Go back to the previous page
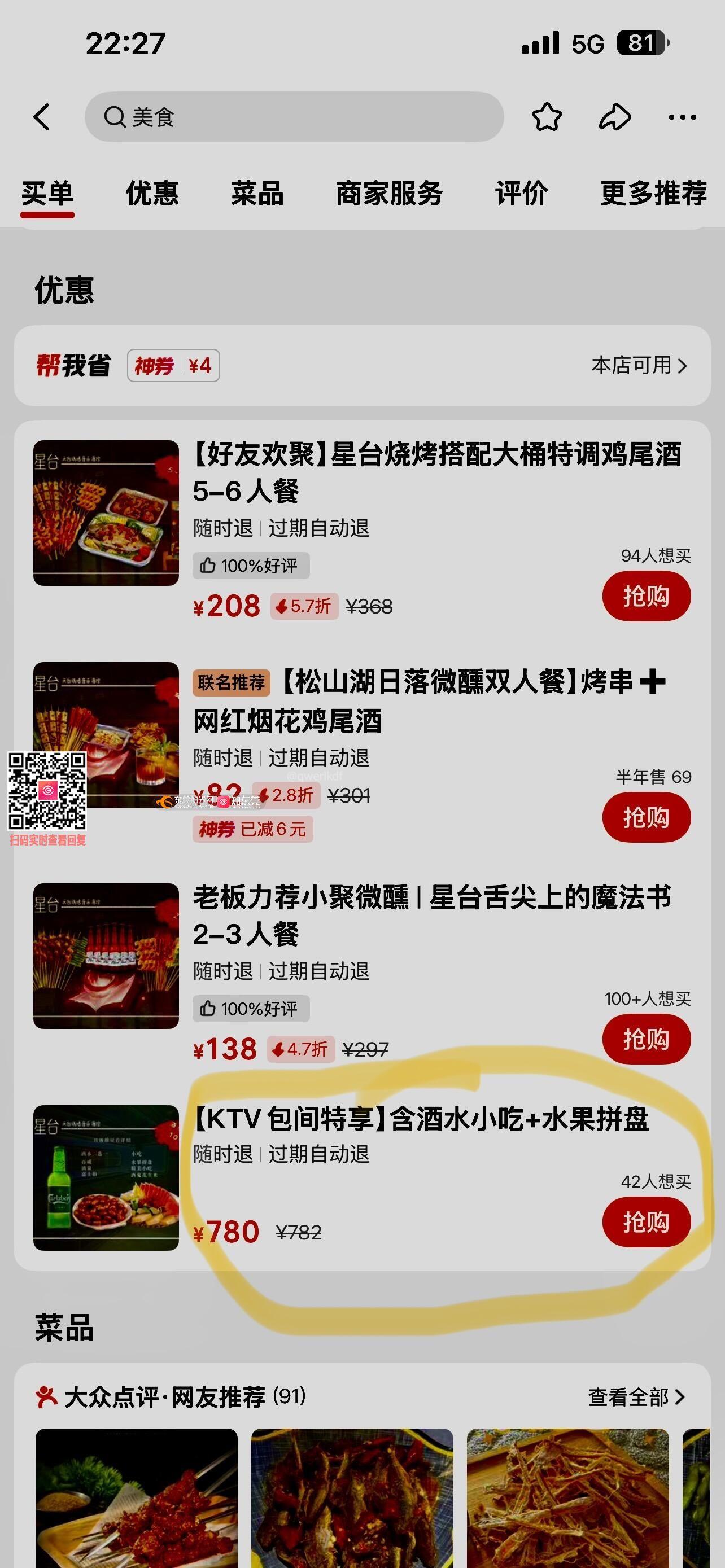 (x=41, y=117)
